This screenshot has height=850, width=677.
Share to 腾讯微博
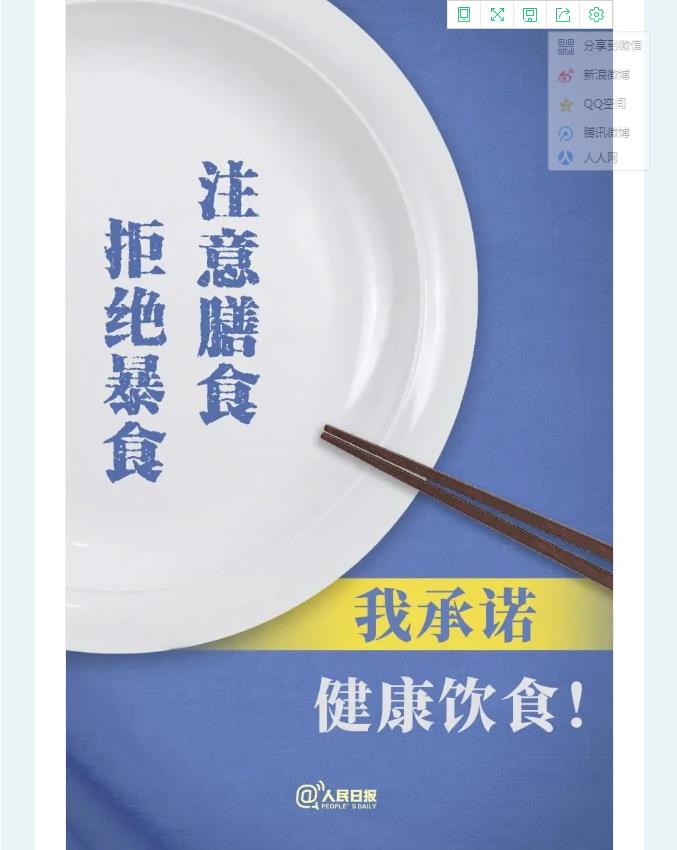click(597, 133)
